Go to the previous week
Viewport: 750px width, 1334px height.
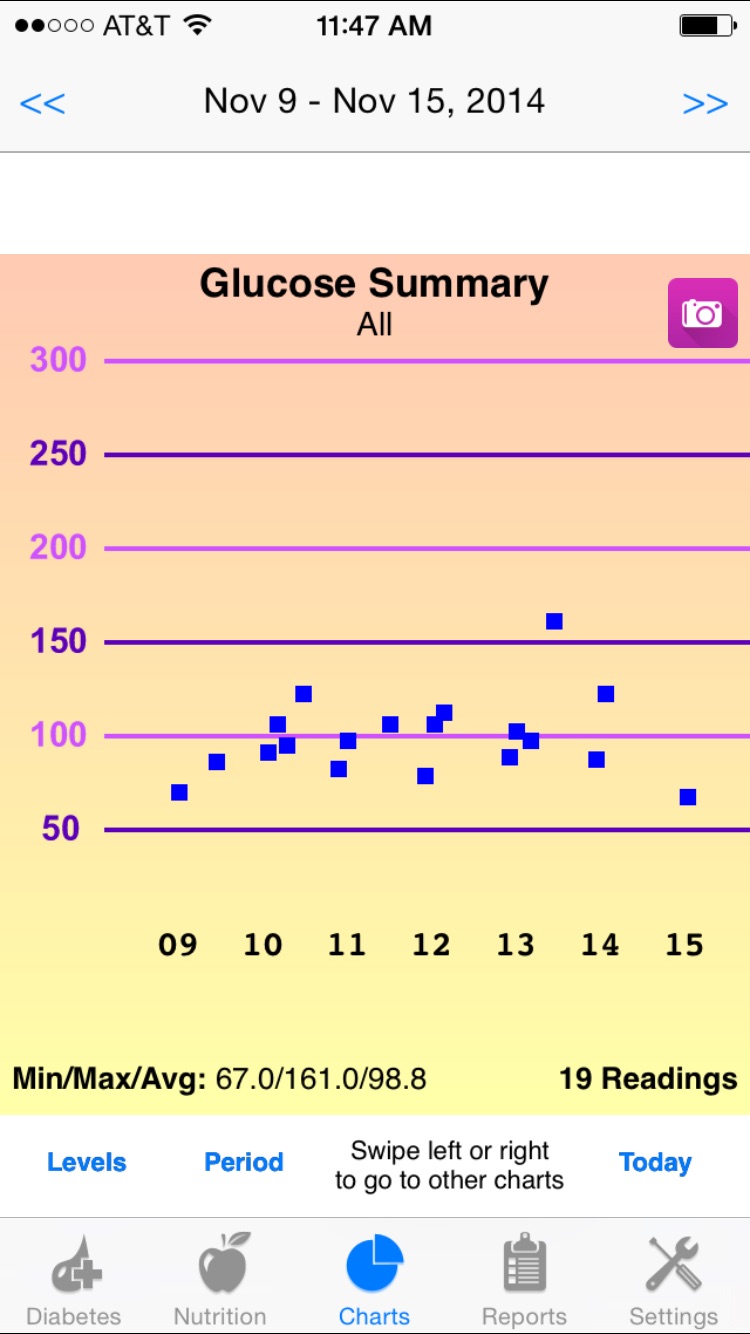pyautogui.click(x=42, y=103)
